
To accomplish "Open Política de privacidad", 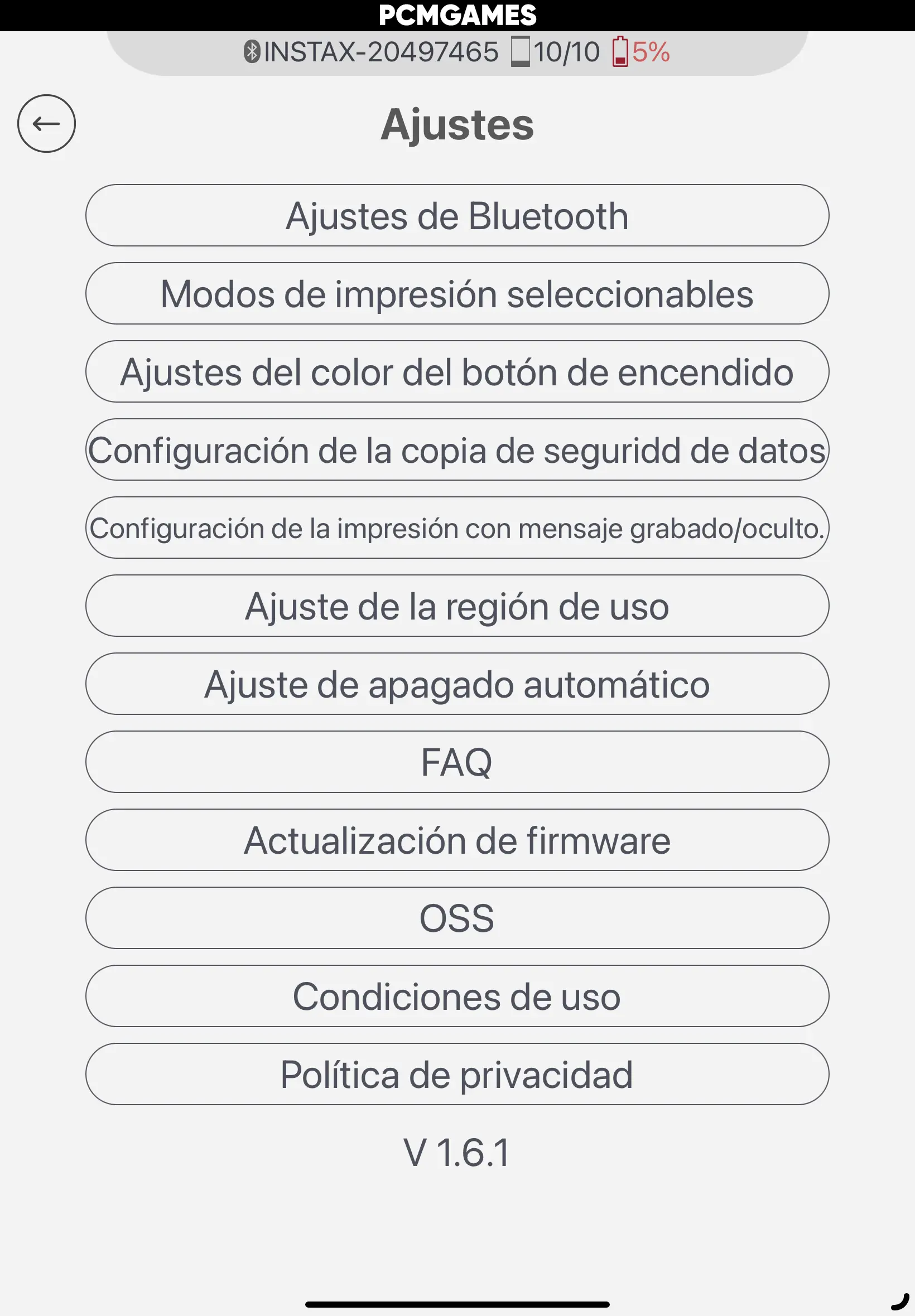I will 457,1074.
